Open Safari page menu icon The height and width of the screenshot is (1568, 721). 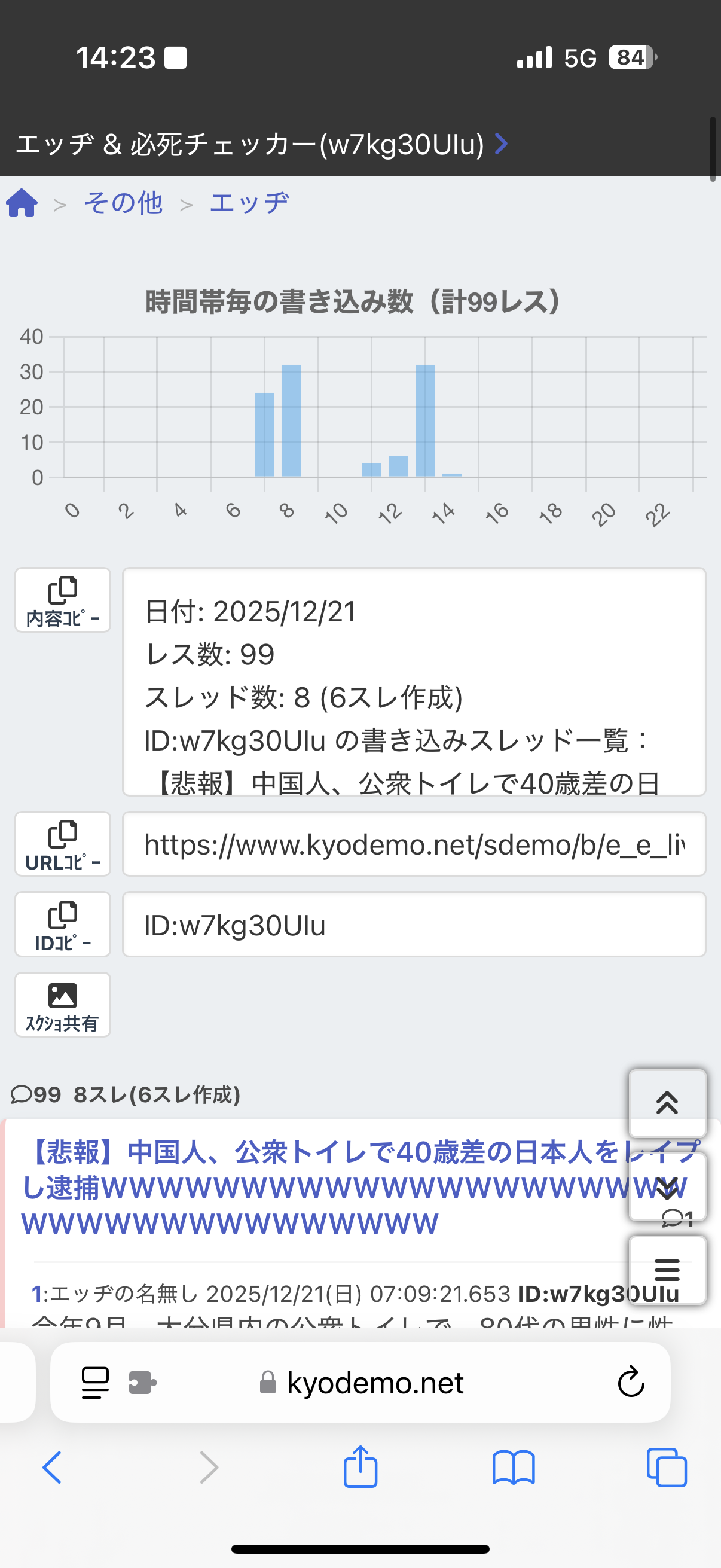click(x=96, y=1383)
